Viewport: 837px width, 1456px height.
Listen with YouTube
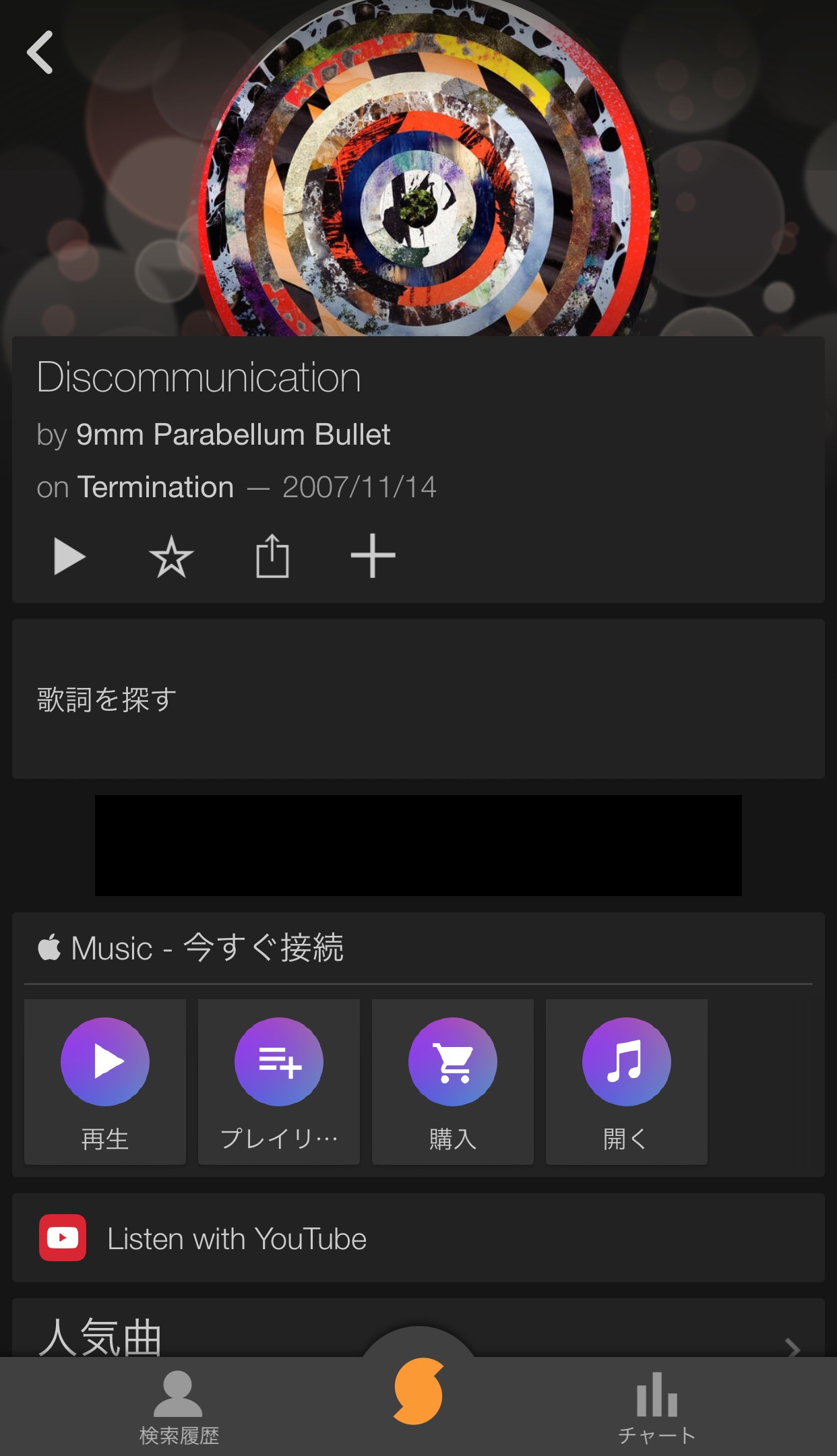tap(236, 1238)
